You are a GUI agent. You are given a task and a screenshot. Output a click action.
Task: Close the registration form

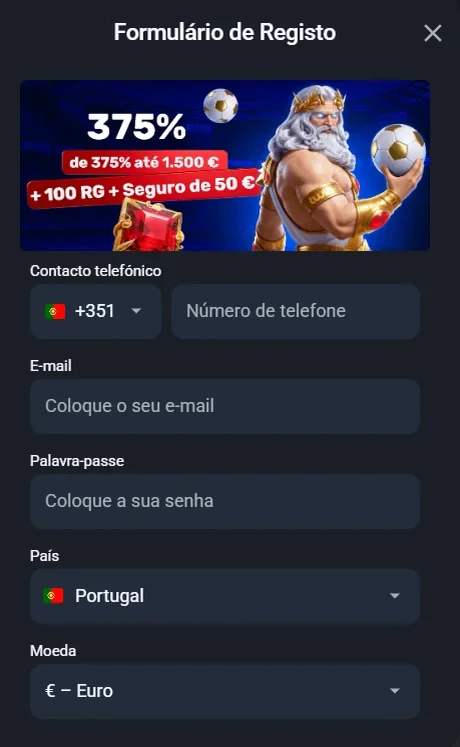[432, 33]
